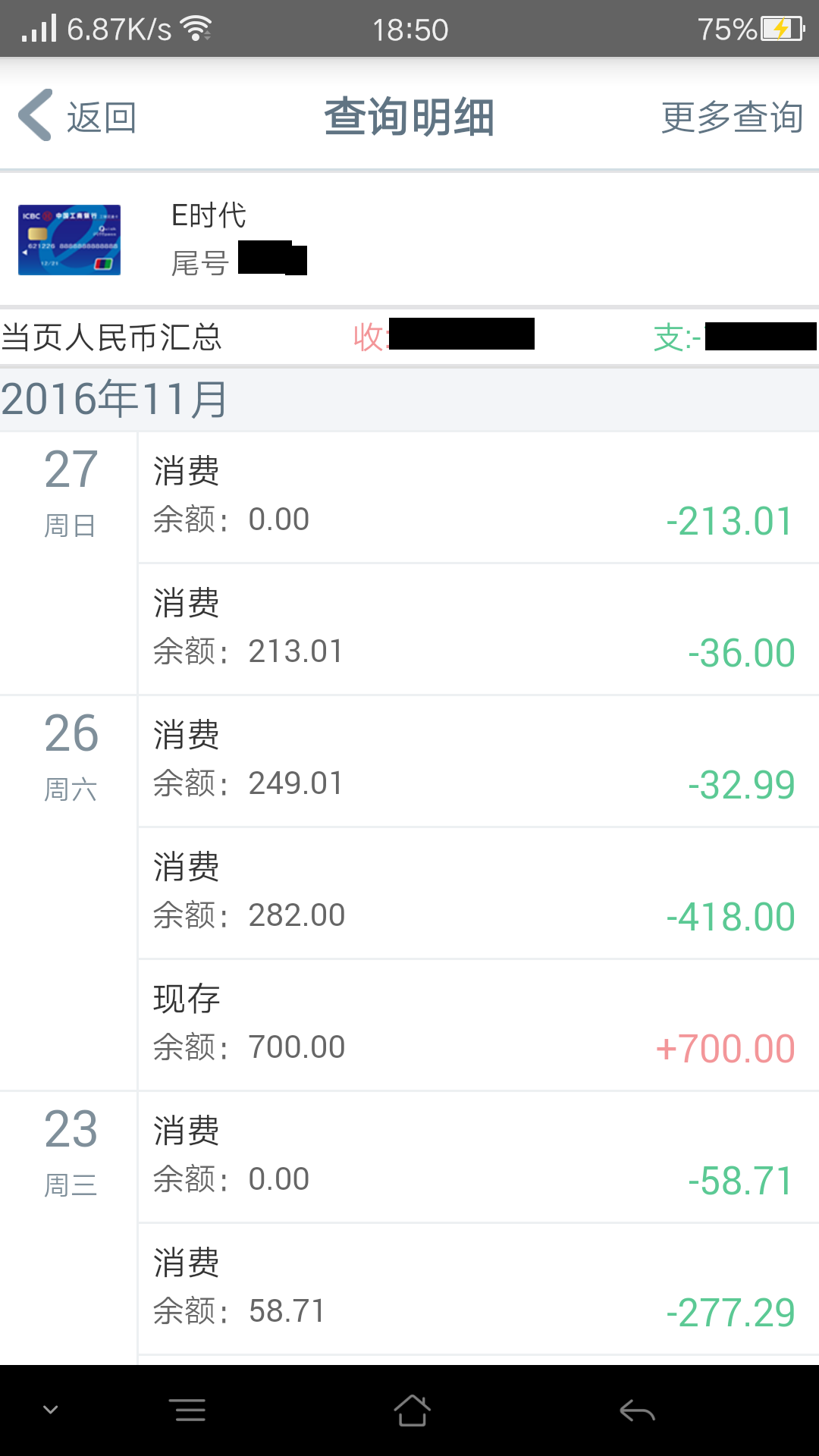
Task: Tap the system home button
Action: pos(412,1410)
